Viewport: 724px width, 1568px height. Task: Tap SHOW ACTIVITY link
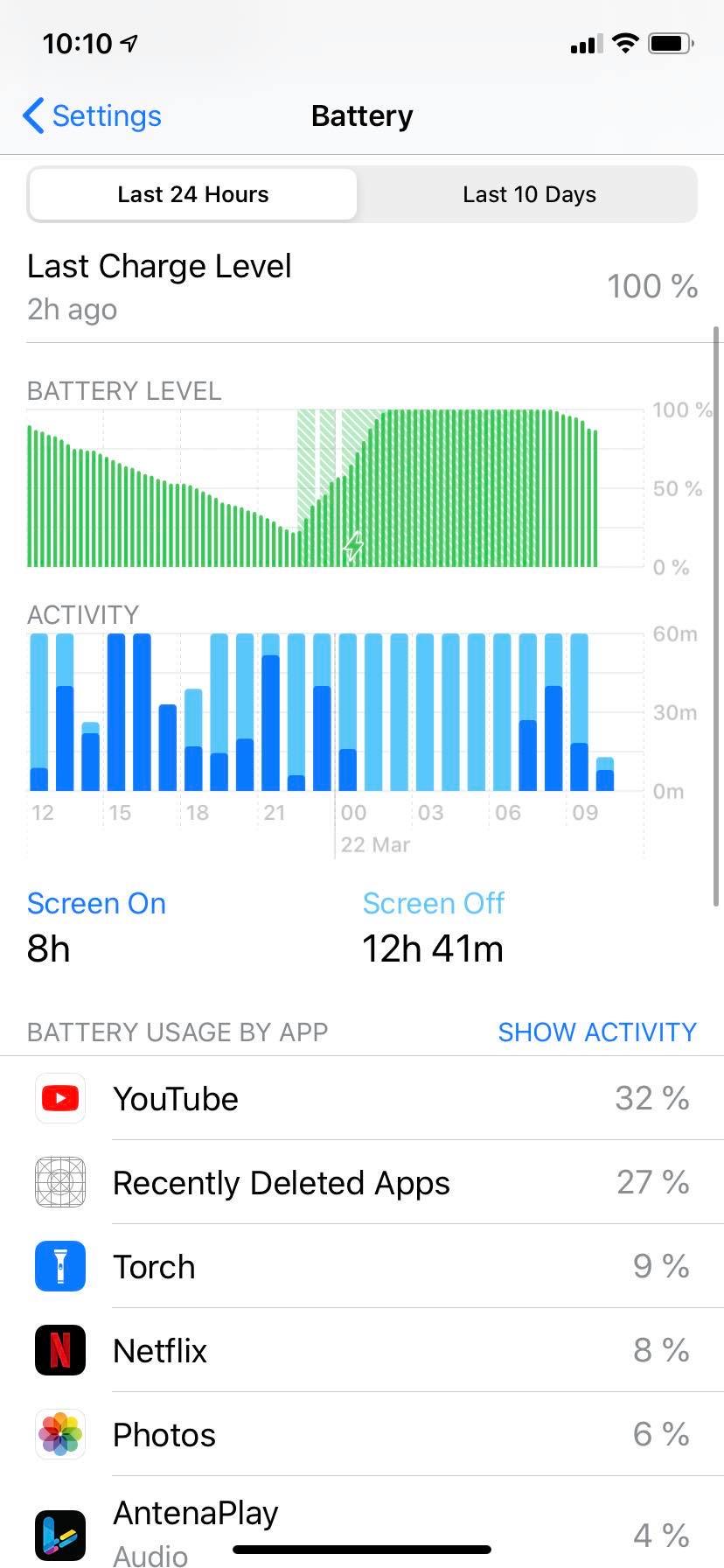(596, 1032)
